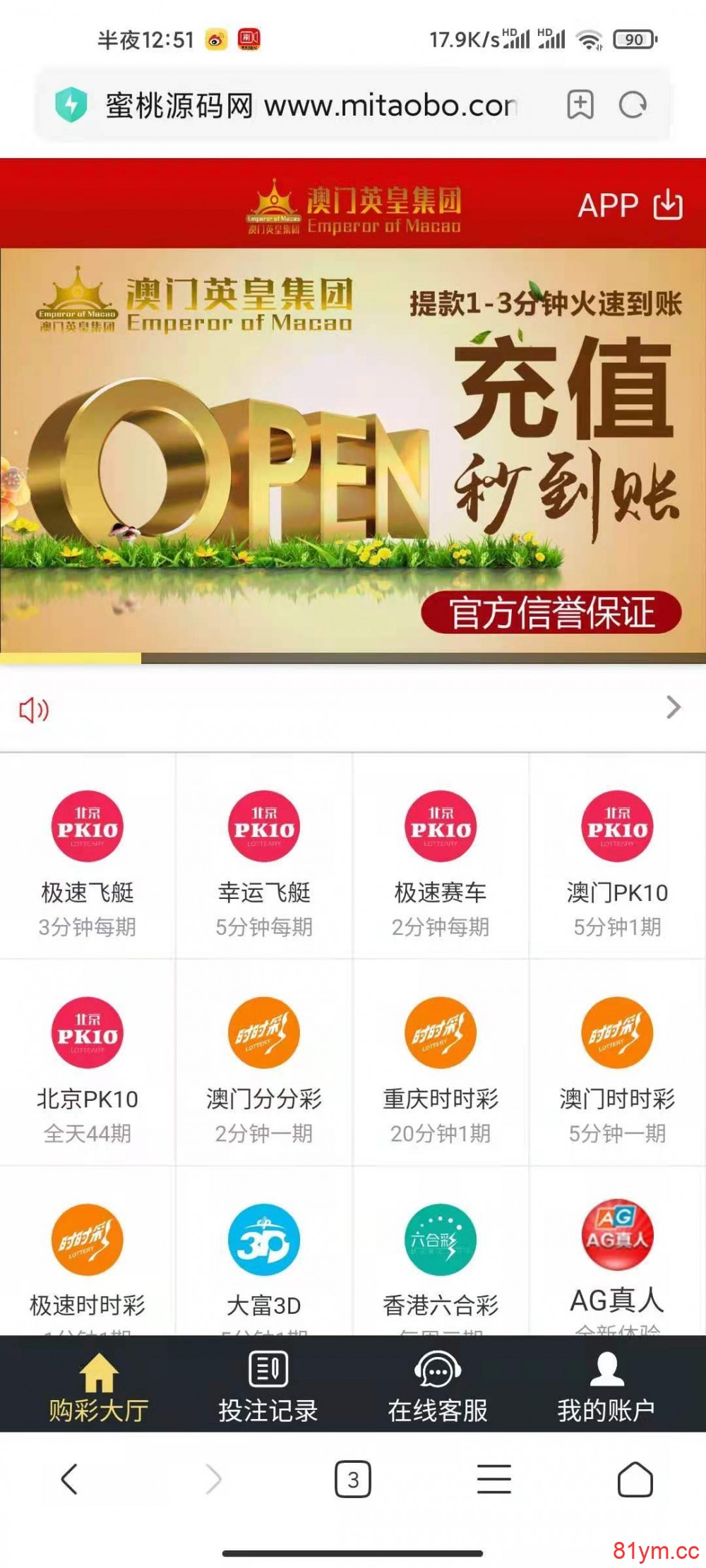Image resolution: width=706 pixels, height=1568 pixels.
Task: Open 在线客服 customer service
Action: point(438,1387)
